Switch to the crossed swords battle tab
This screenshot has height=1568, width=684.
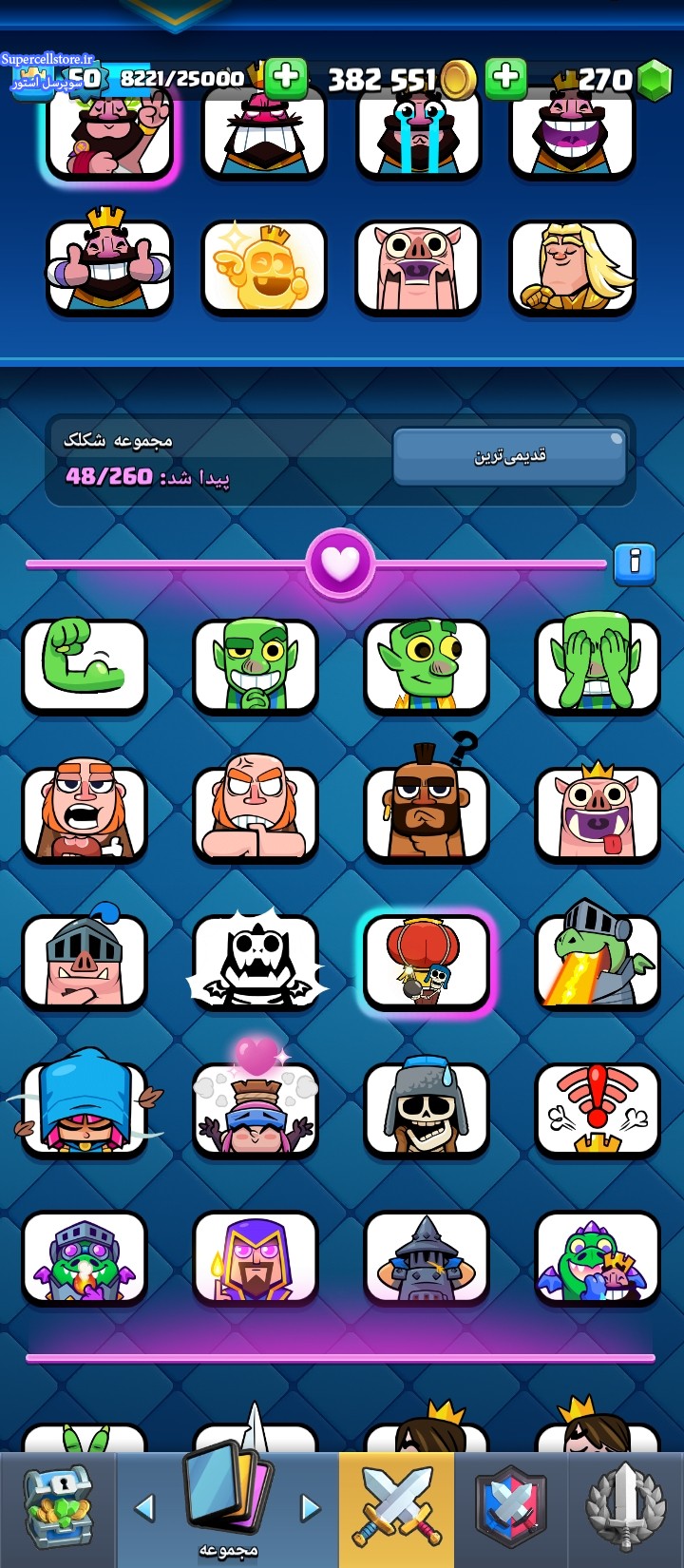click(x=396, y=1508)
